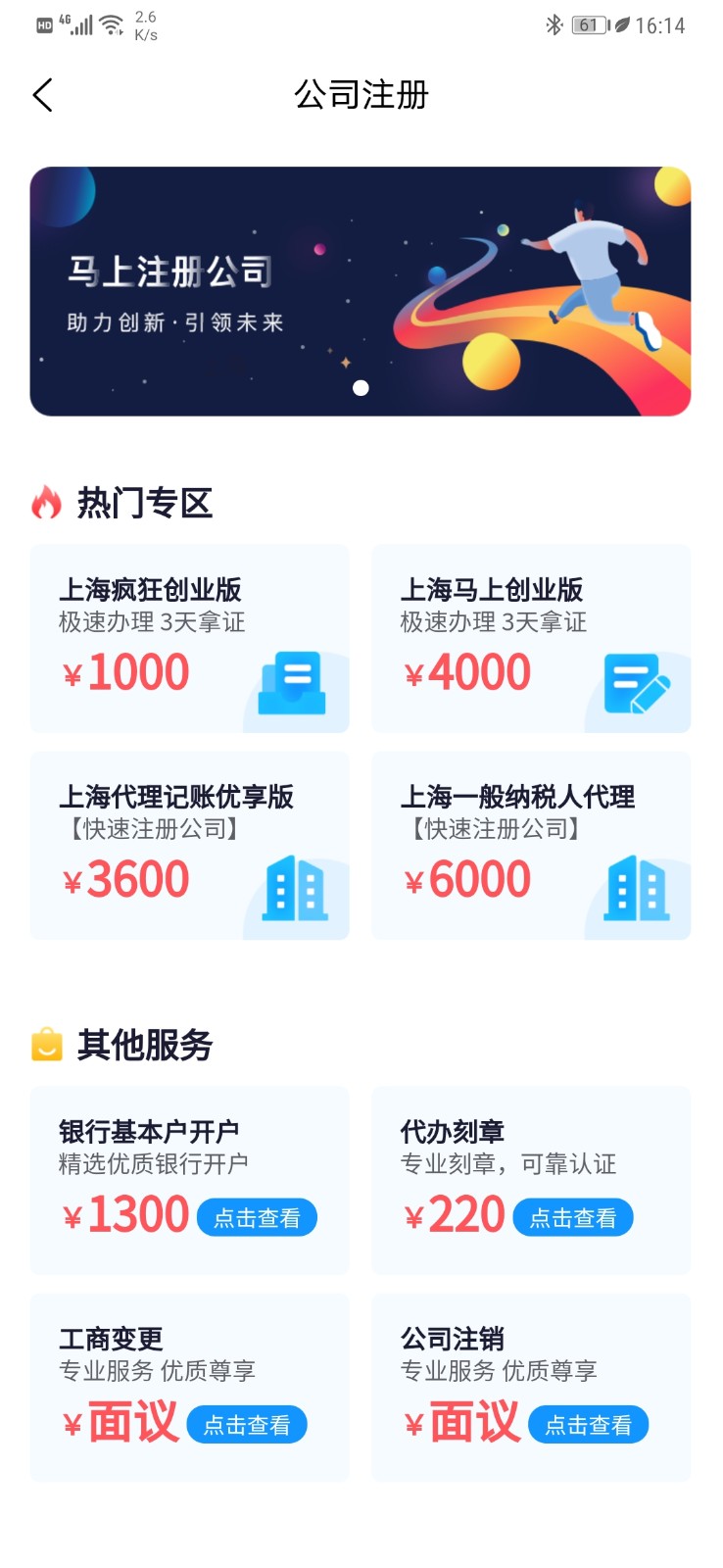
Task: Select the 上海代理记账优享版 card
Action: [189, 846]
